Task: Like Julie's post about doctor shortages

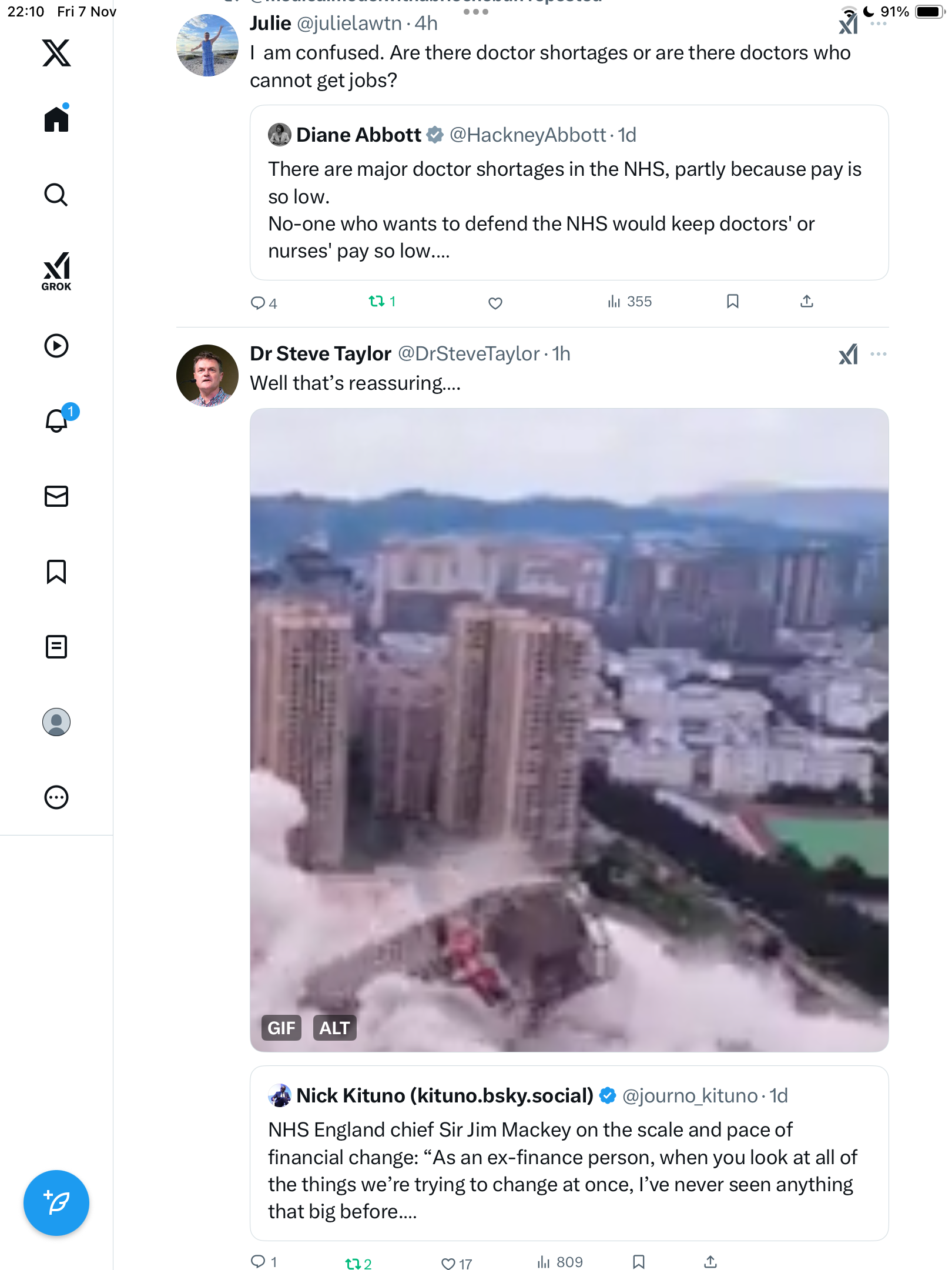Action: 495,303
